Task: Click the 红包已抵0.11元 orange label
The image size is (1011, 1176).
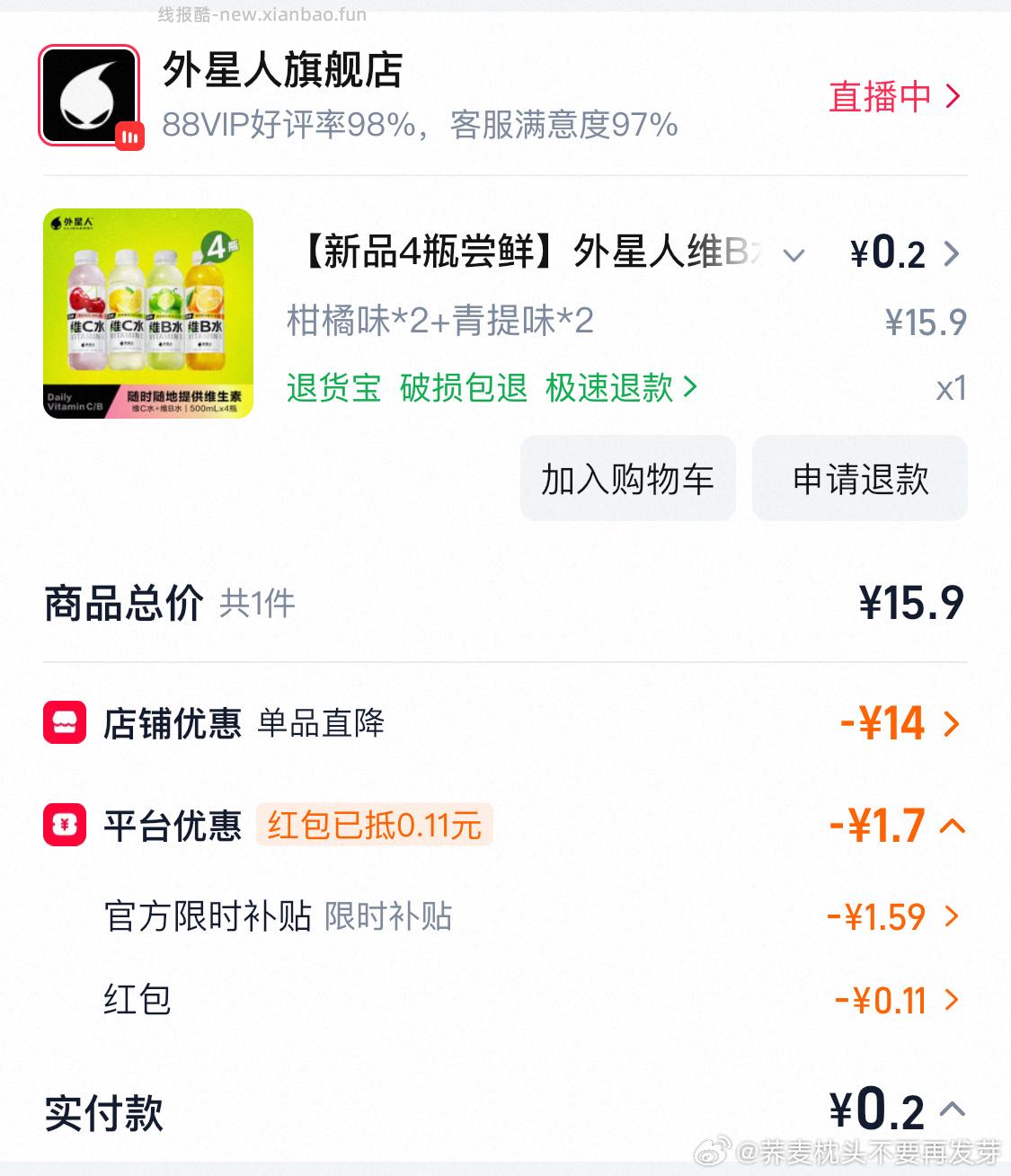Action: 372,827
